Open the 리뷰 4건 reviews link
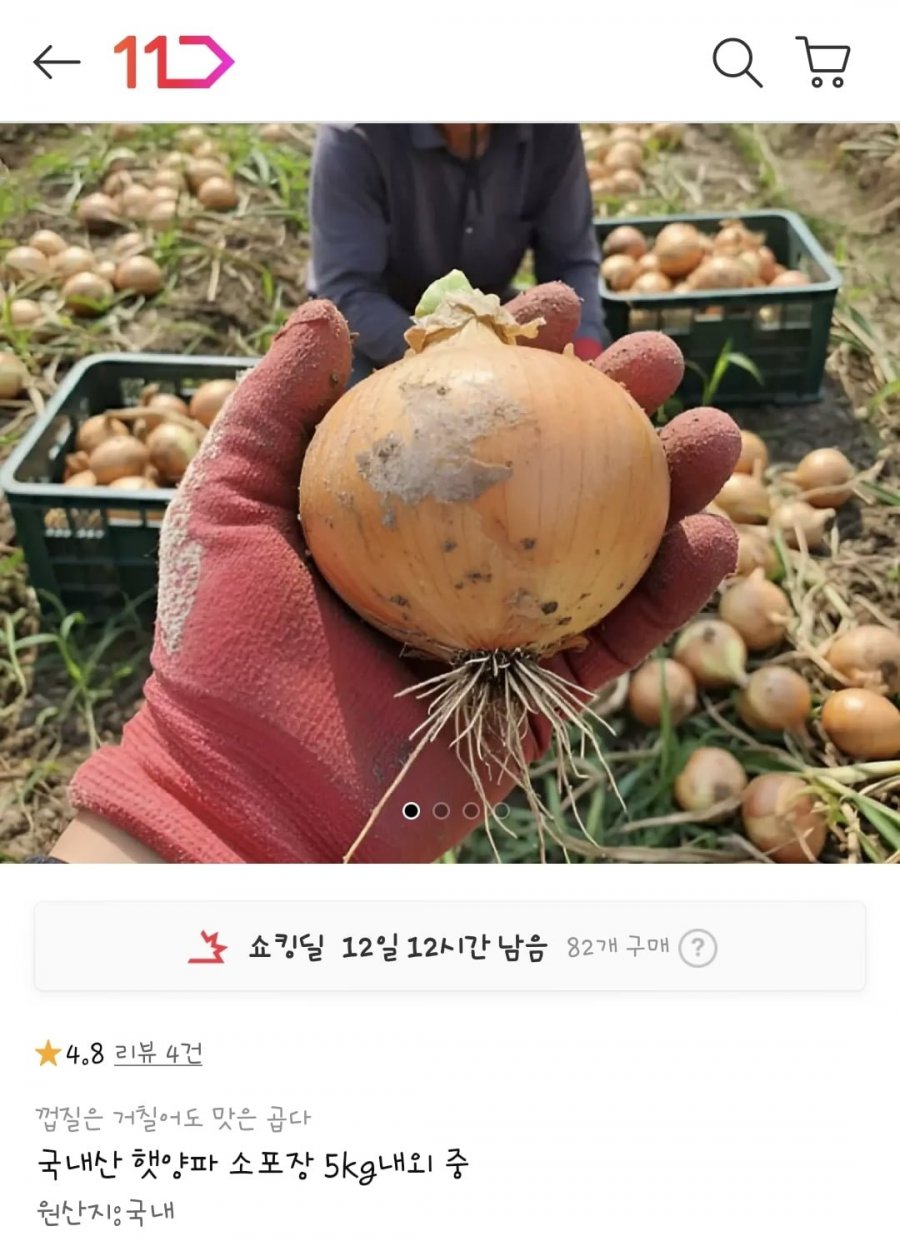The width and height of the screenshot is (900, 1241). [158, 1053]
